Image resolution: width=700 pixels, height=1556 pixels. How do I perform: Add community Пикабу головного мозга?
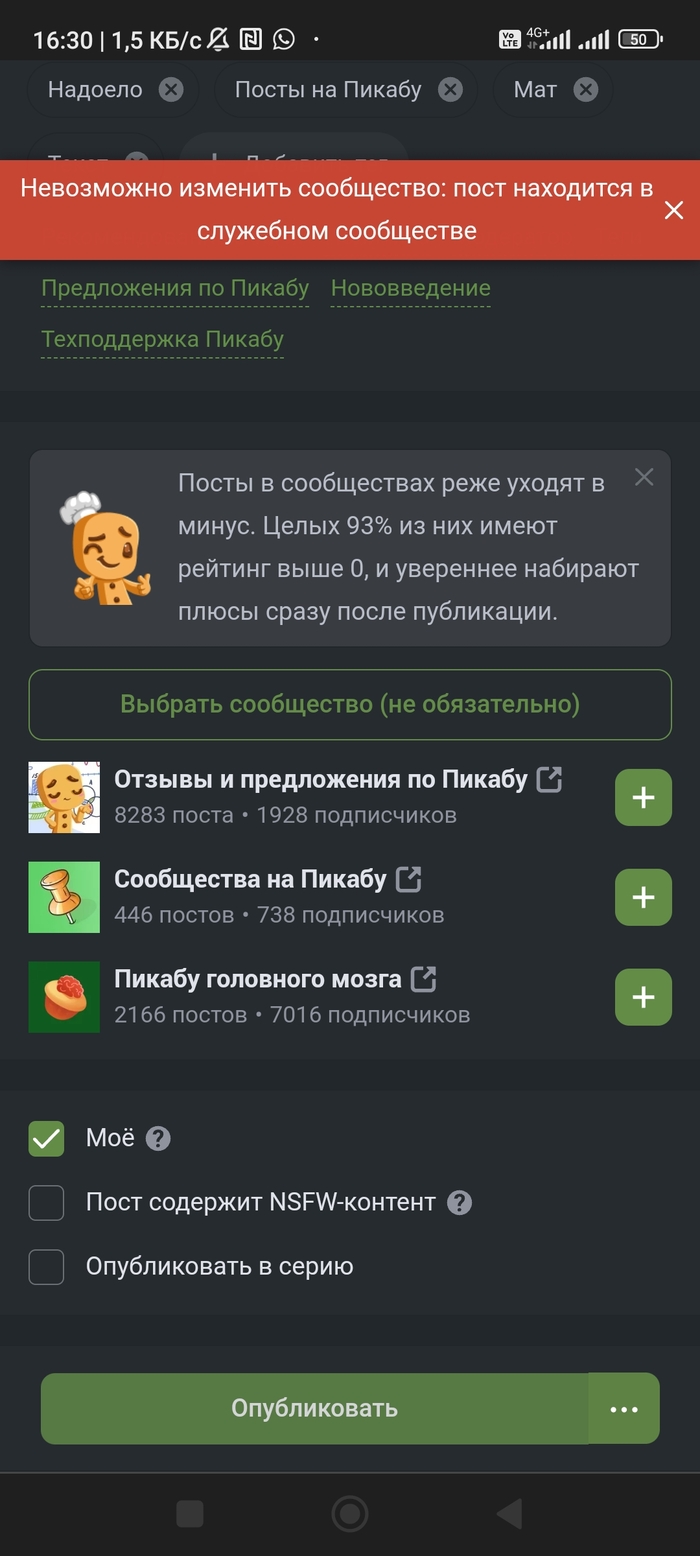tap(643, 998)
